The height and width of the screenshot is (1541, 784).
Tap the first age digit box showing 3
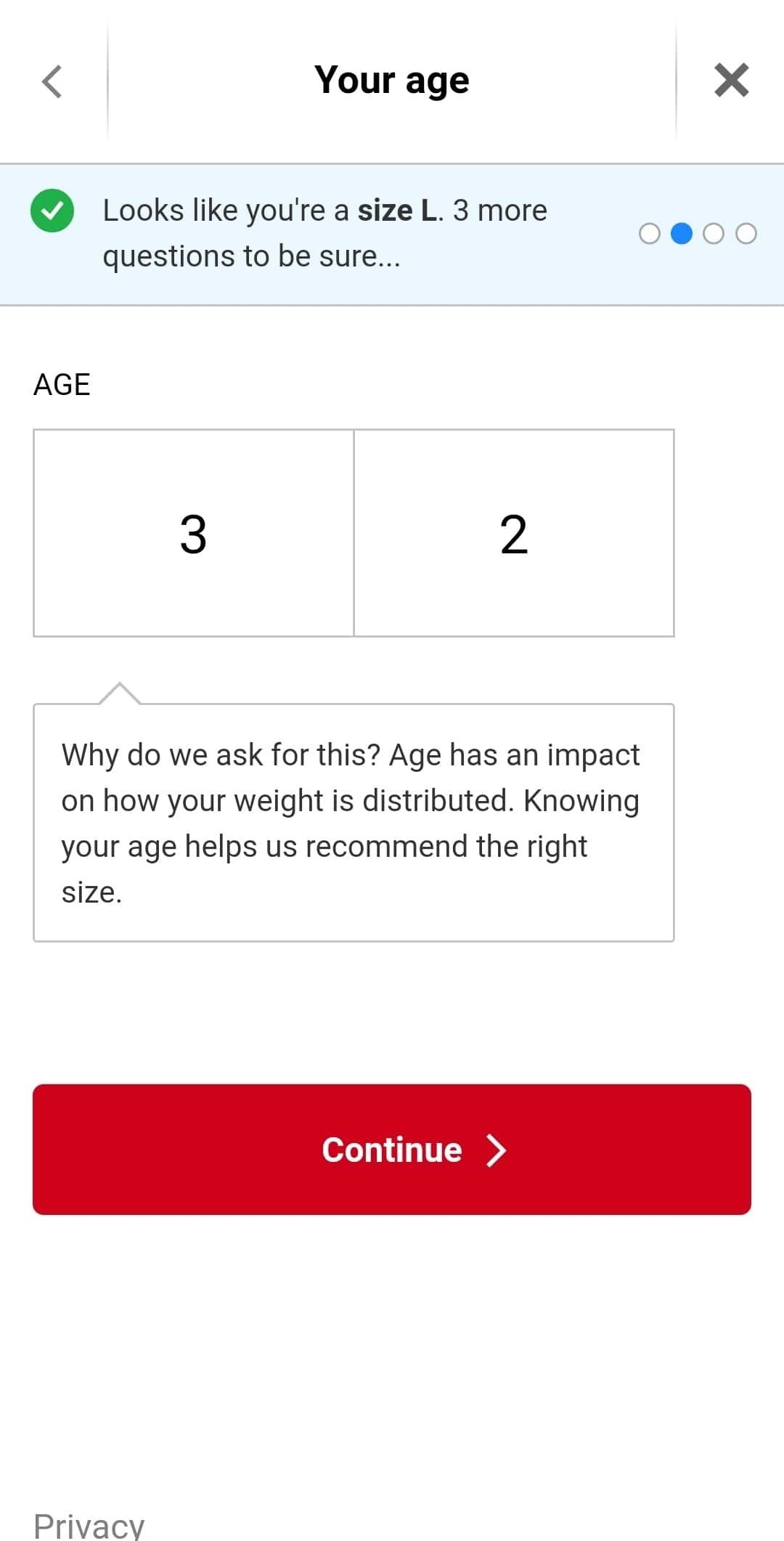pos(194,533)
